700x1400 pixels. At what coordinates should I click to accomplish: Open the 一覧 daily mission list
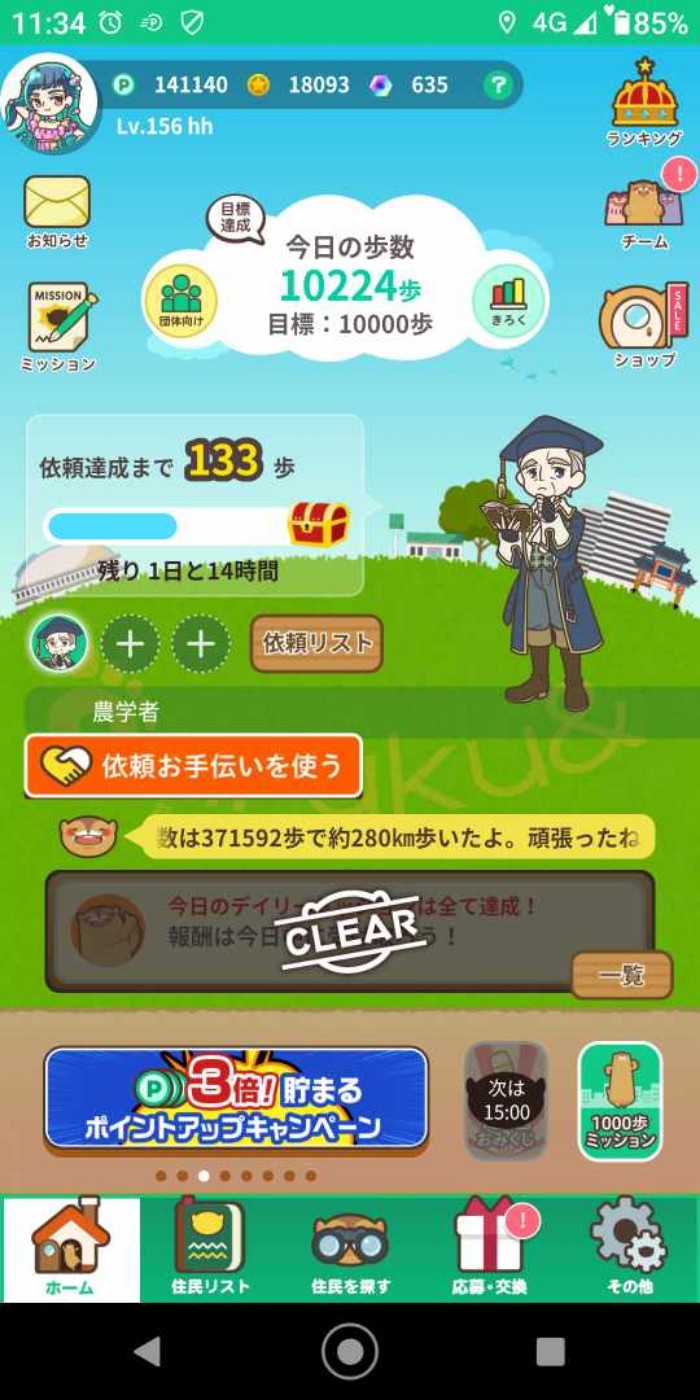[621, 975]
